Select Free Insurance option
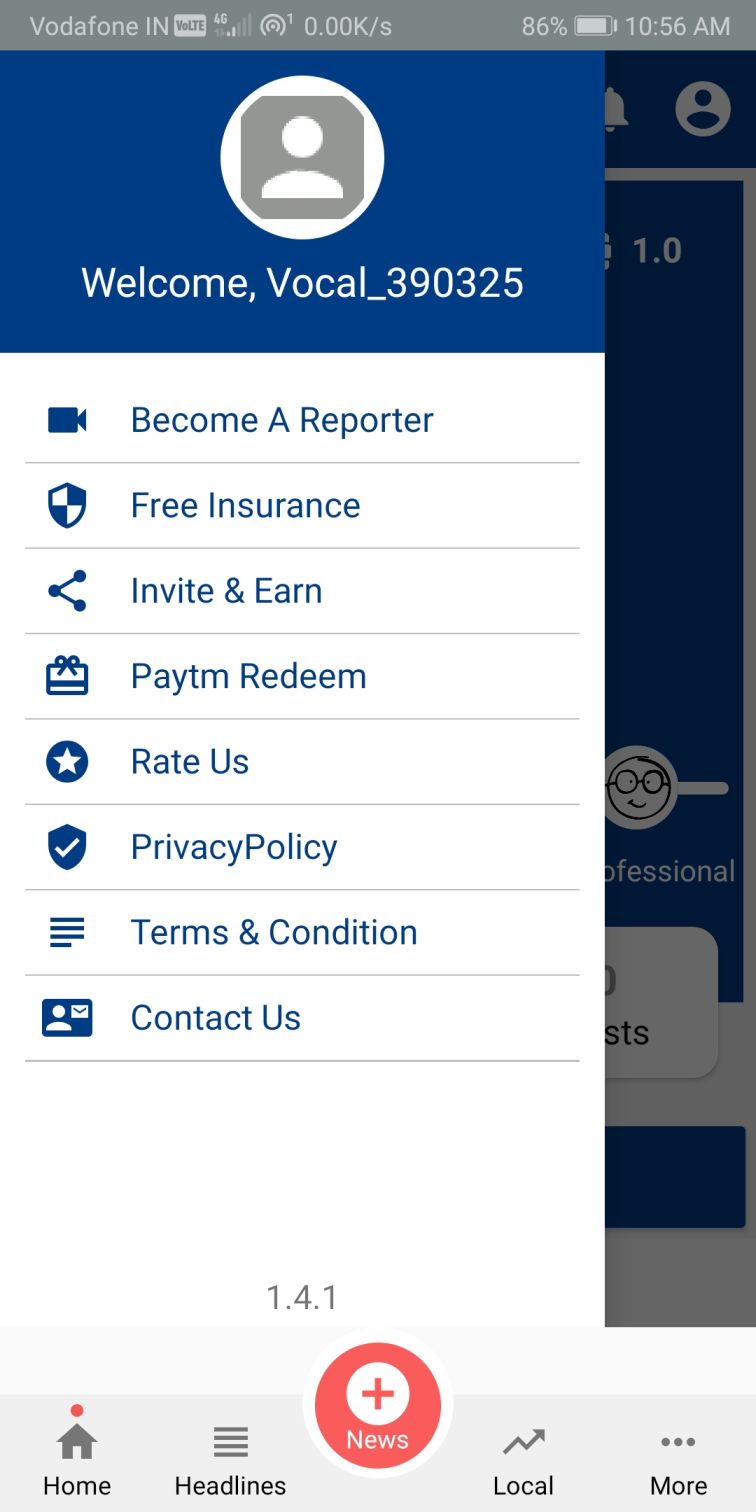756x1512 pixels. point(245,506)
